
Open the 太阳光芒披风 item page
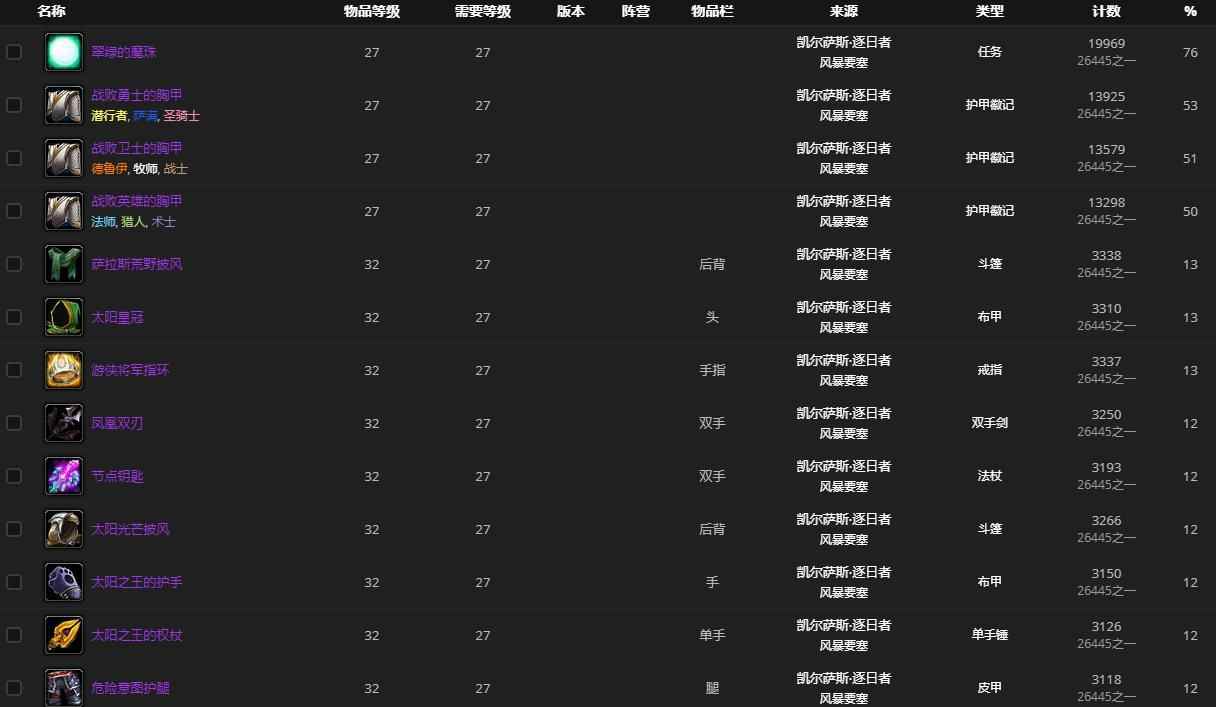tap(130, 529)
